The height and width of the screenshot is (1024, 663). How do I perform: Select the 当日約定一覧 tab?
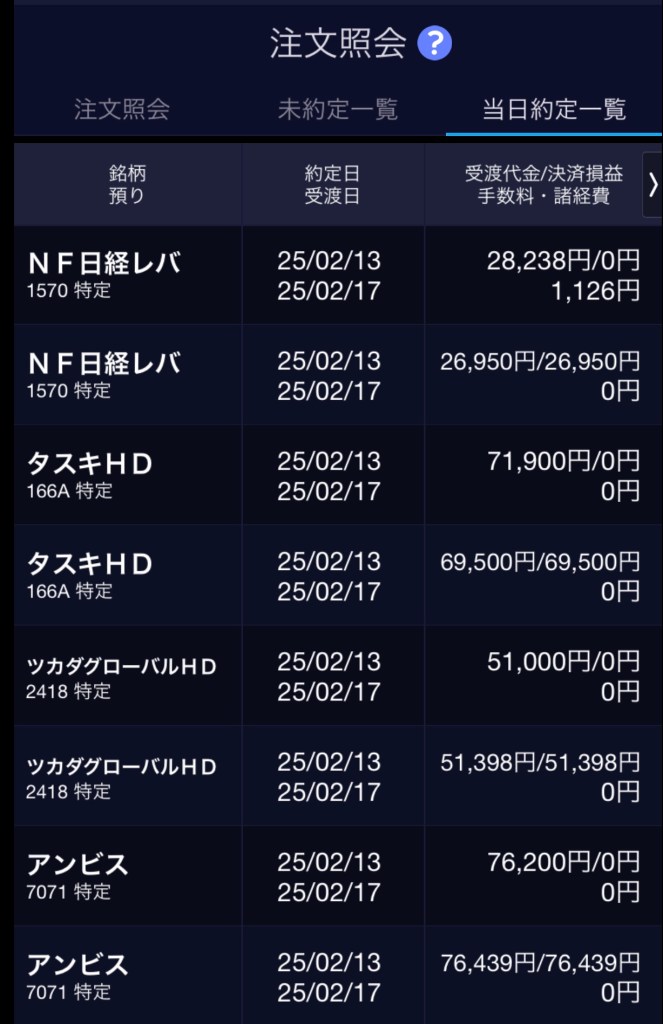tap(554, 110)
